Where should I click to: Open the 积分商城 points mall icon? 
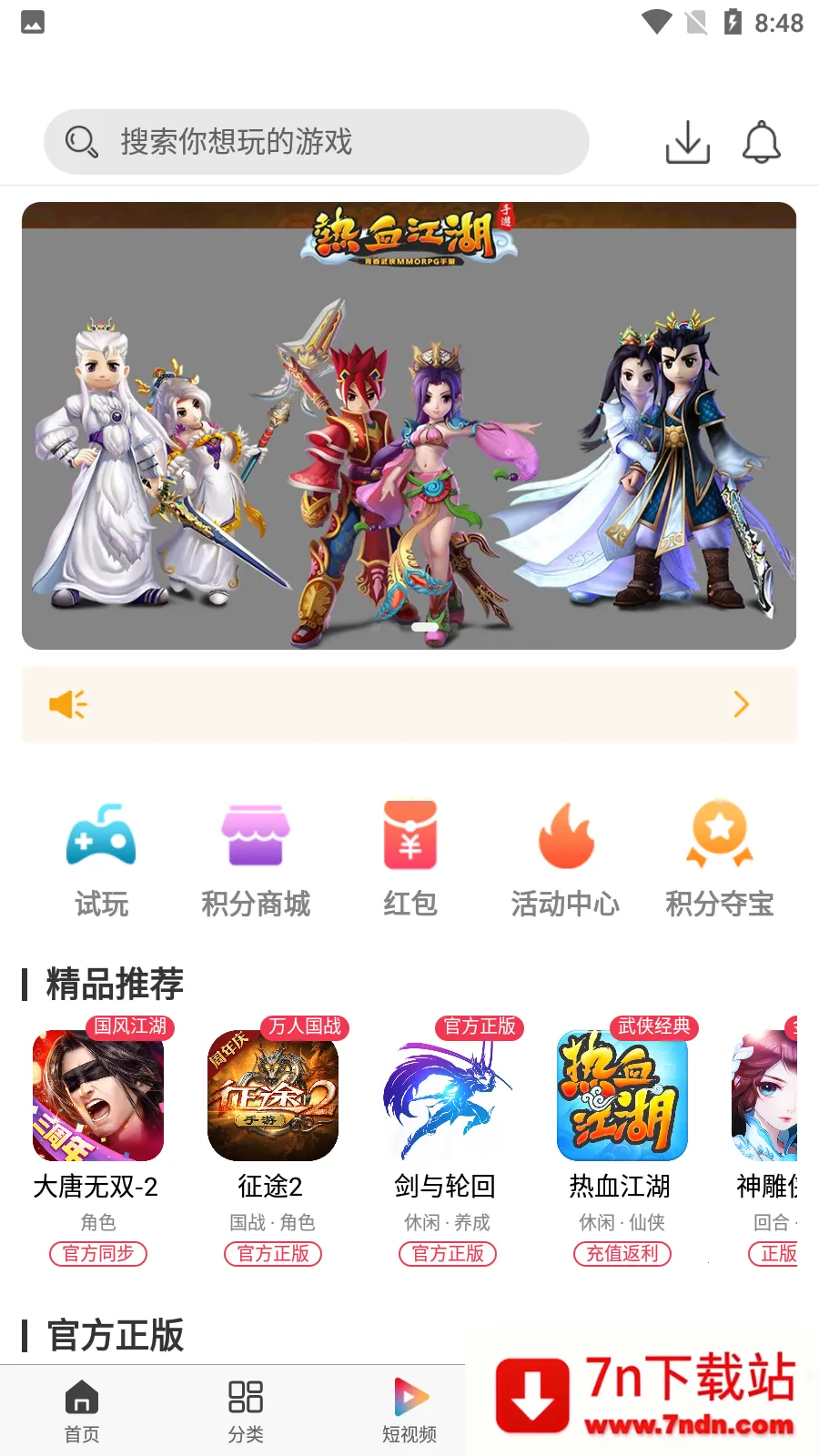pos(255,834)
